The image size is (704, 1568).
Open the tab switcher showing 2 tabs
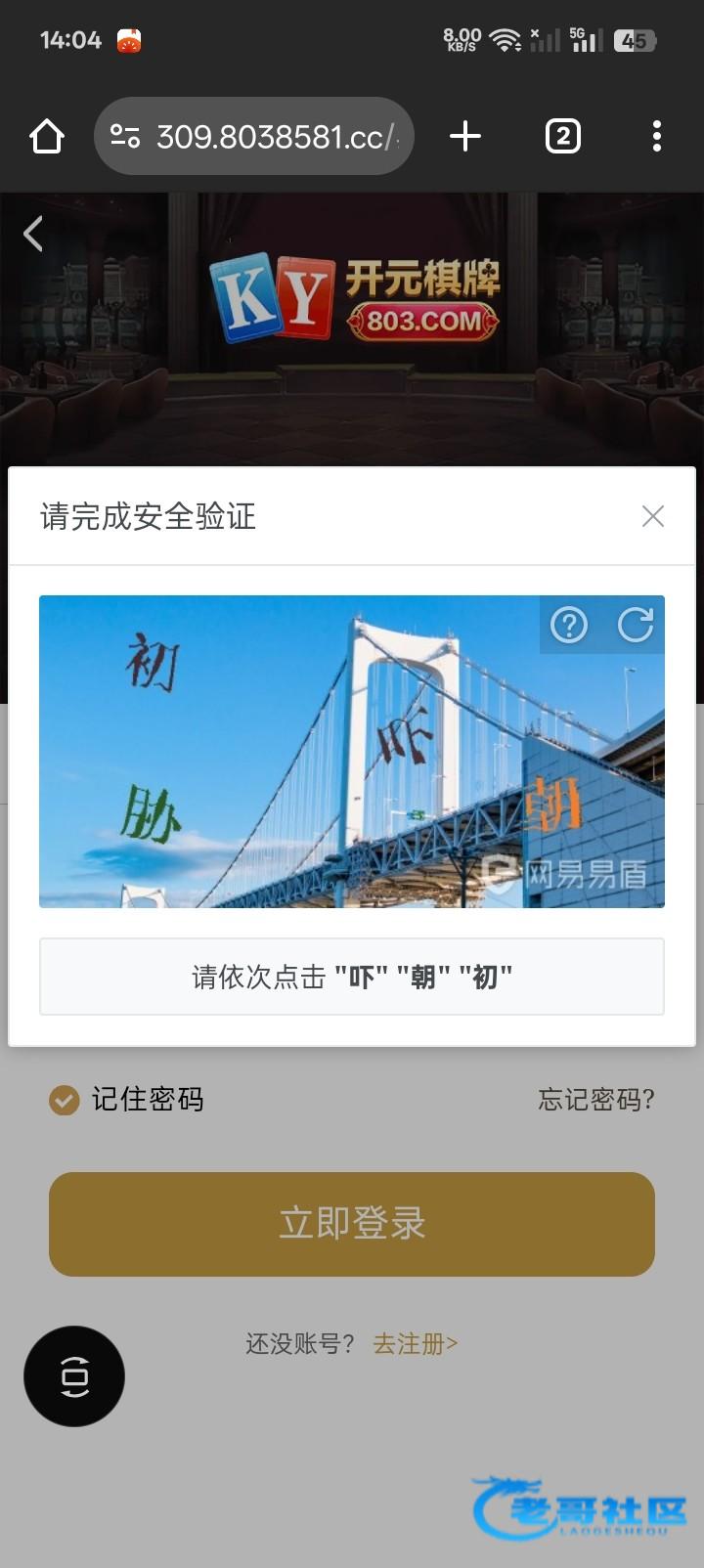coord(562,137)
